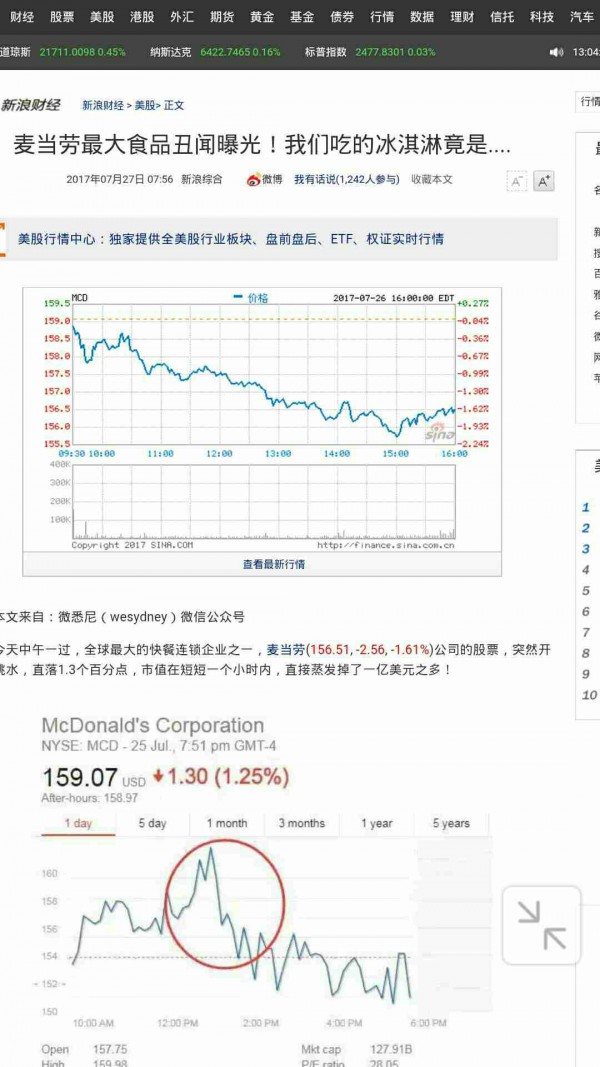The image size is (600, 1067).
Task: Increase font size with A+ button
Action: (544, 182)
